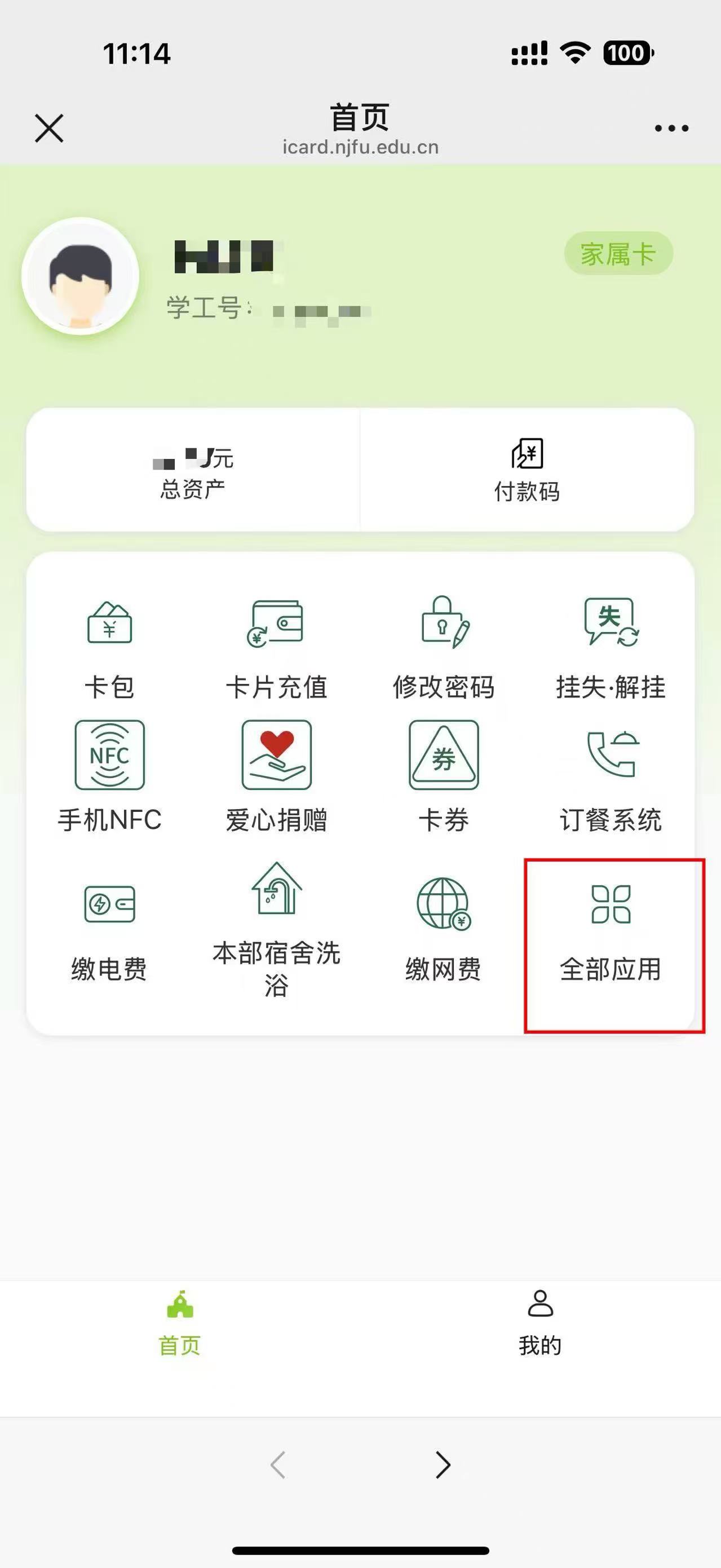Screen dimensions: 721x1568
Task: Close the icard web page
Action: (x=48, y=128)
